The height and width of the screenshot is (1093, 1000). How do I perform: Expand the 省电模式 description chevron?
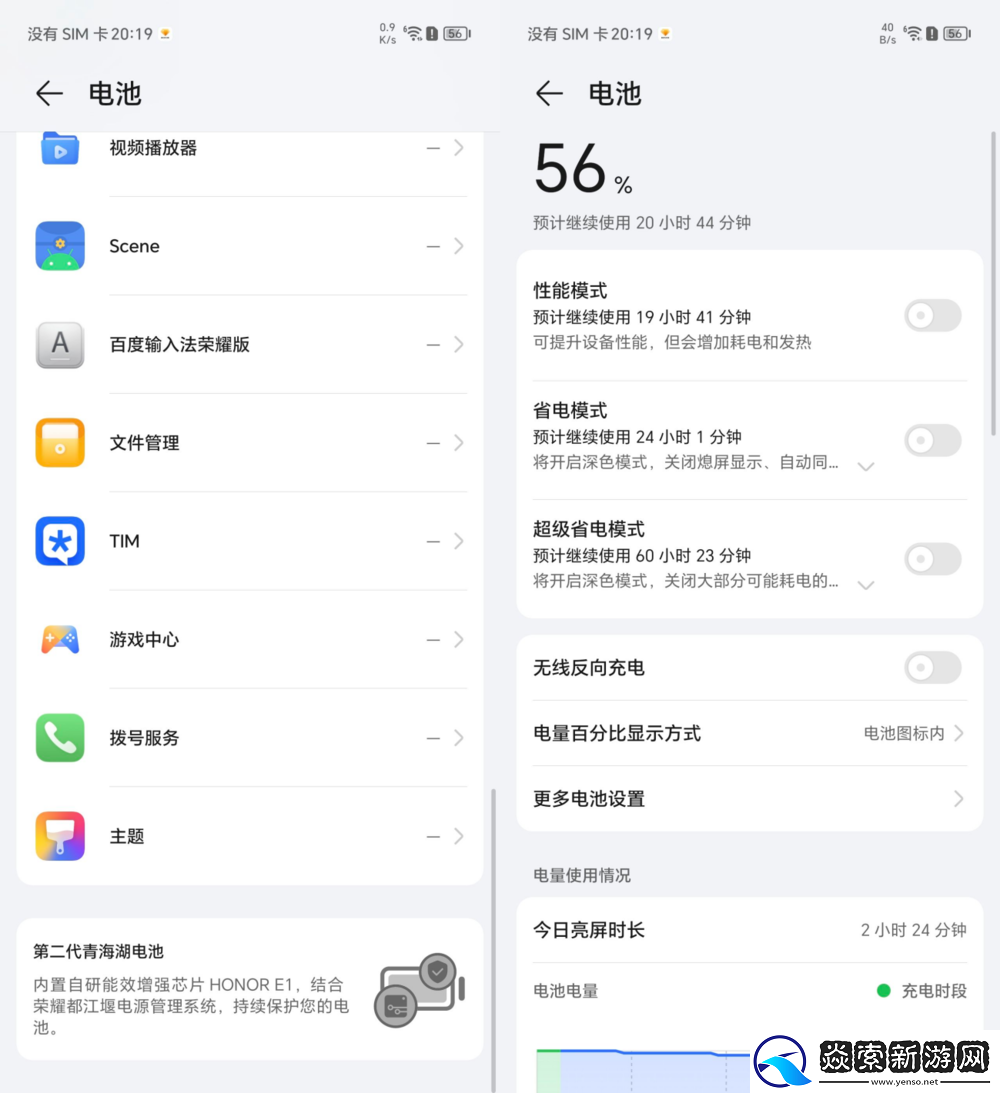866,465
